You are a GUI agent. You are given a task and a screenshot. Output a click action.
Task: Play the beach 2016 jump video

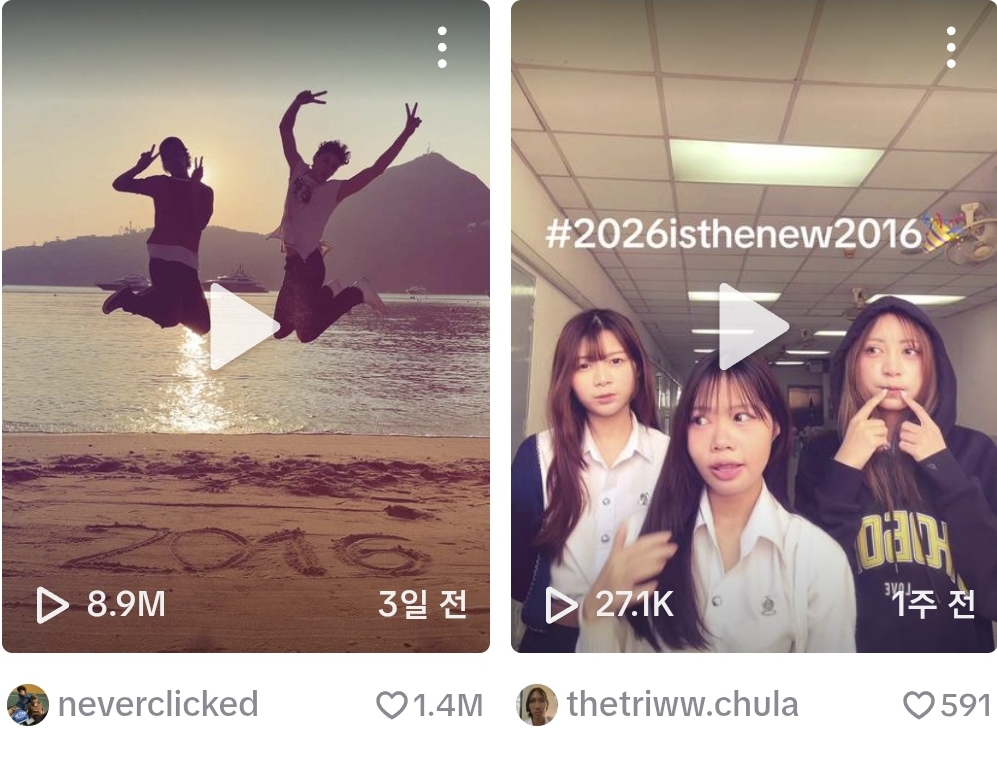(x=243, y=326)
